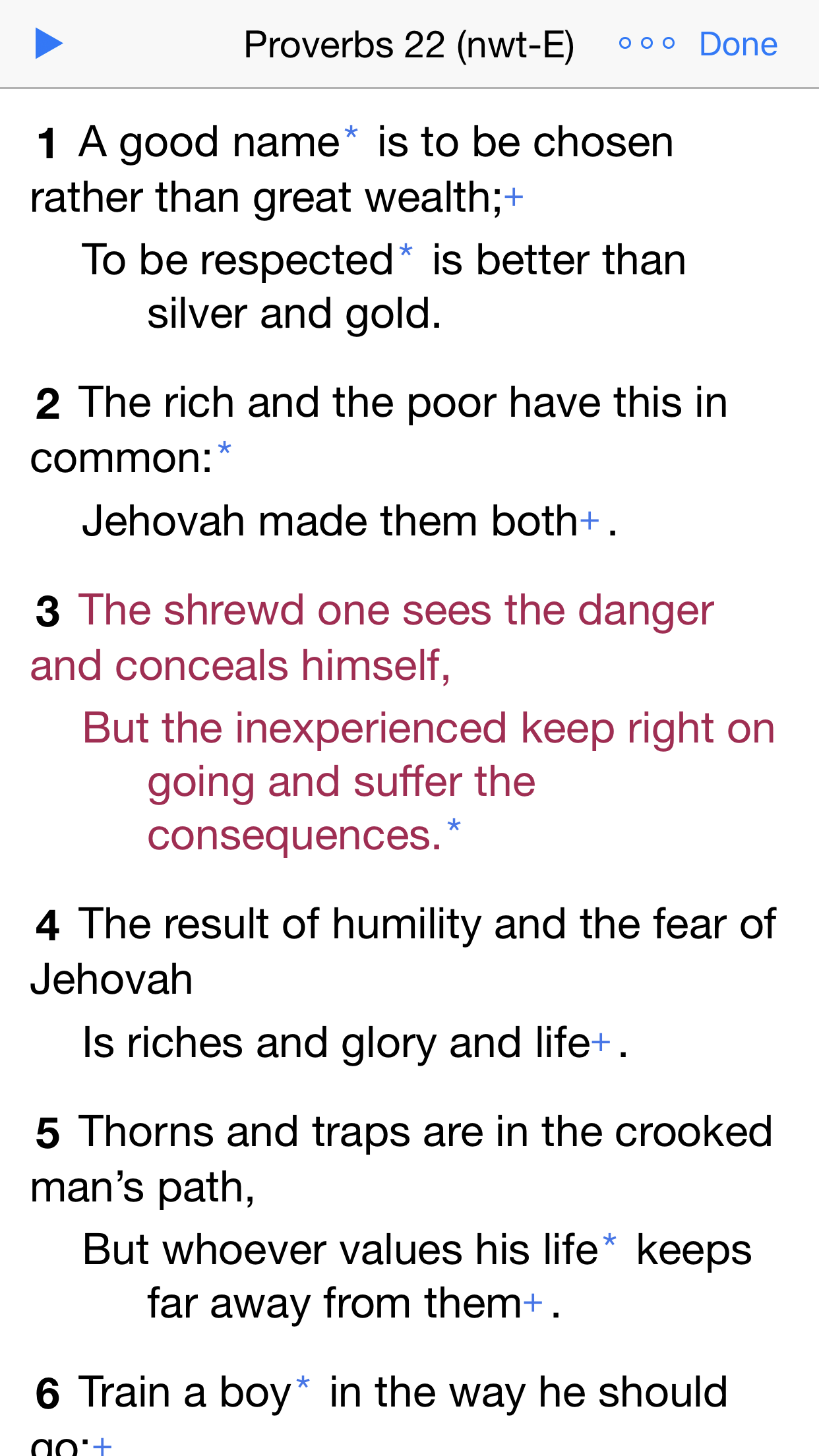This screenshot has width=819, height=1456.
Task: Show cross-reference plus after "far away from them"
Action: 533,1302
